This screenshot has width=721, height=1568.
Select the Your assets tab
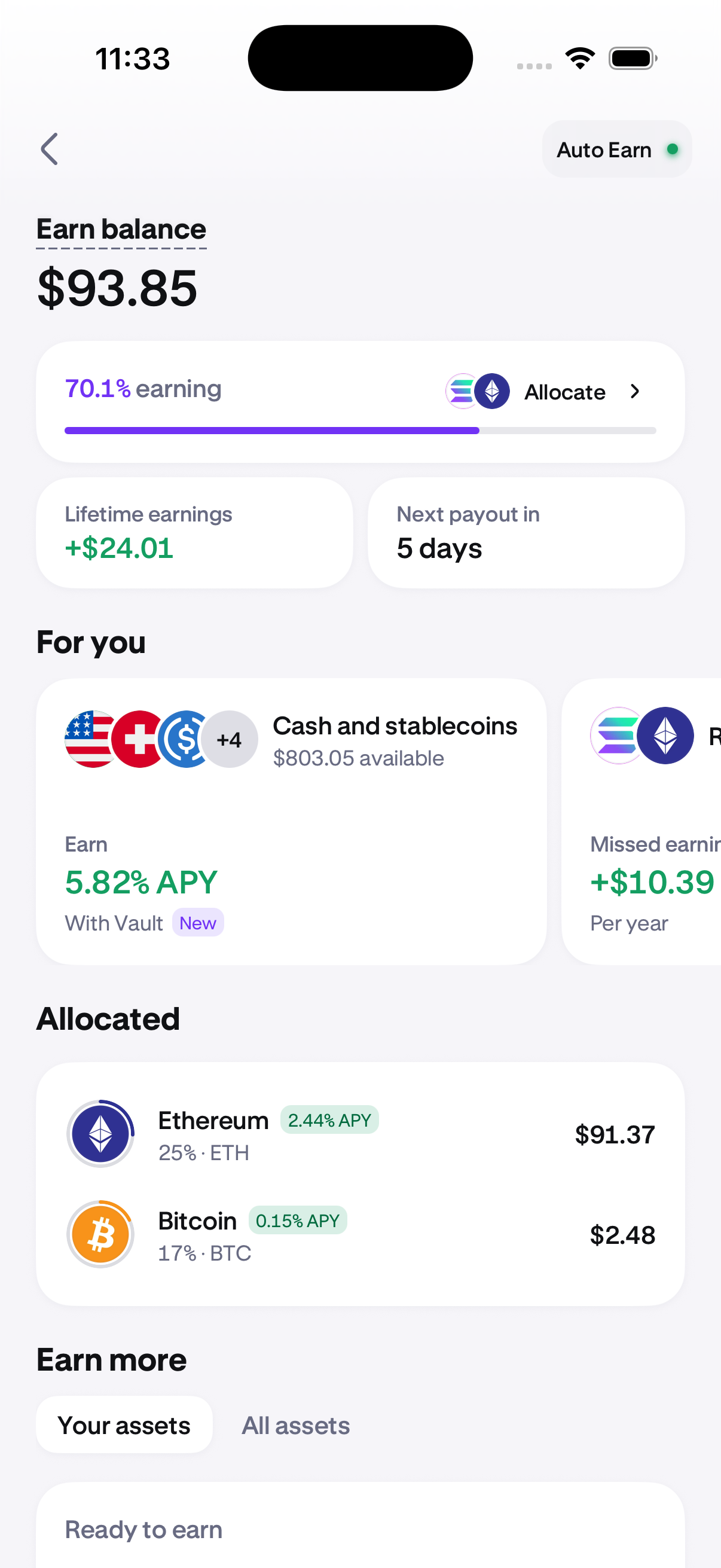pos(124,1425)
